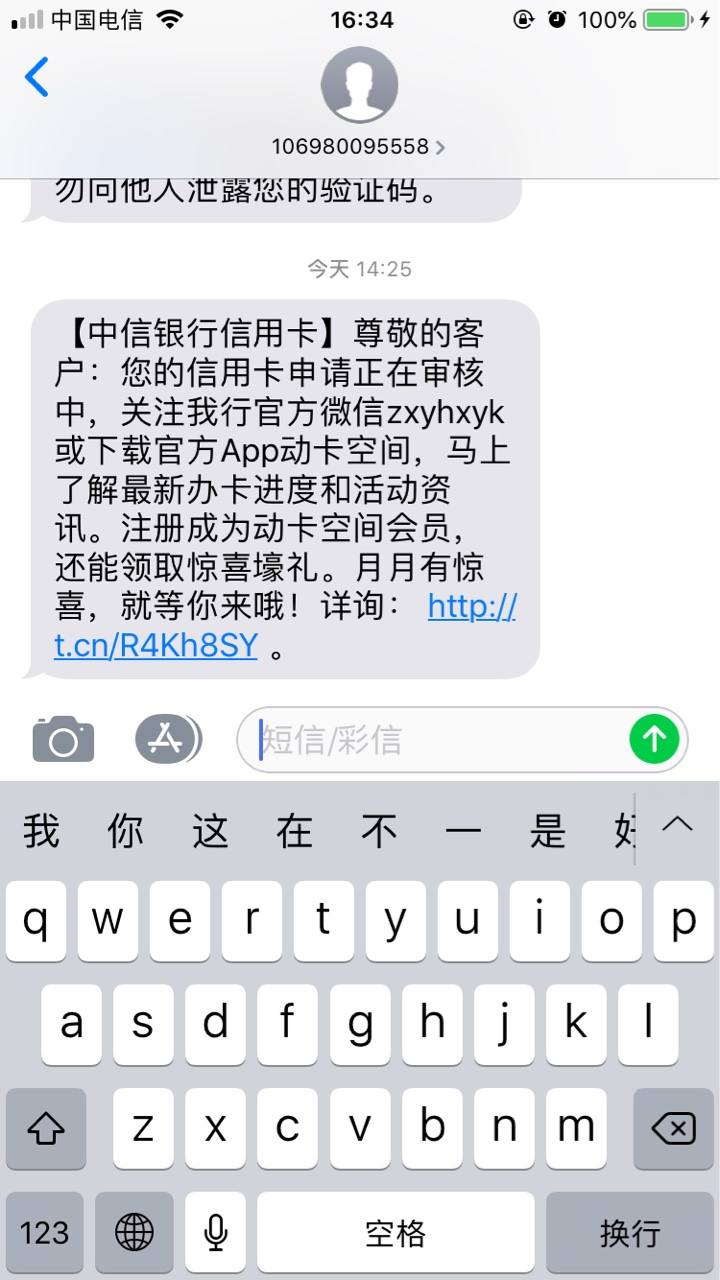Choose the suggestion 这
720x1280 pixels.
210,831
